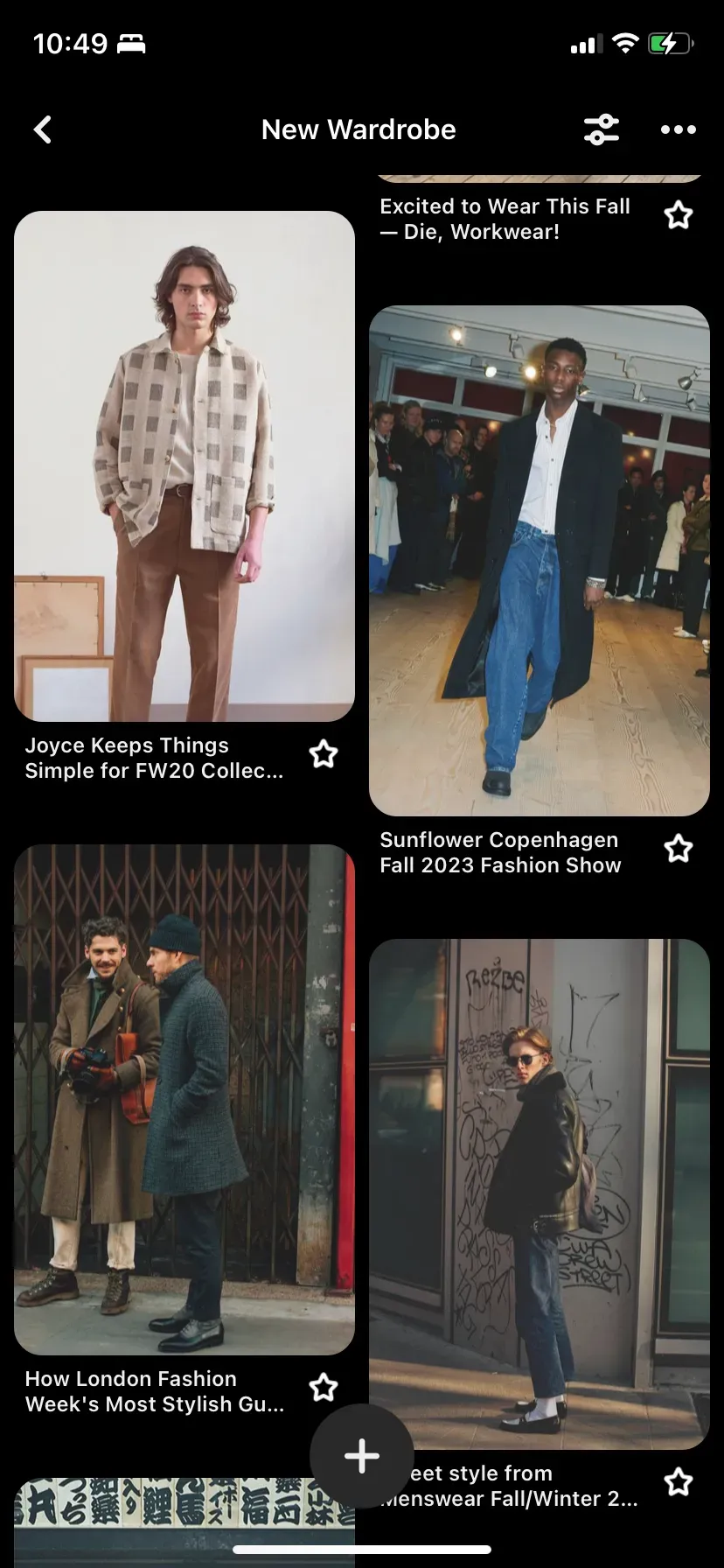
Task: Favorite the Sunflower Copenhagen pin
Action: 679,849
